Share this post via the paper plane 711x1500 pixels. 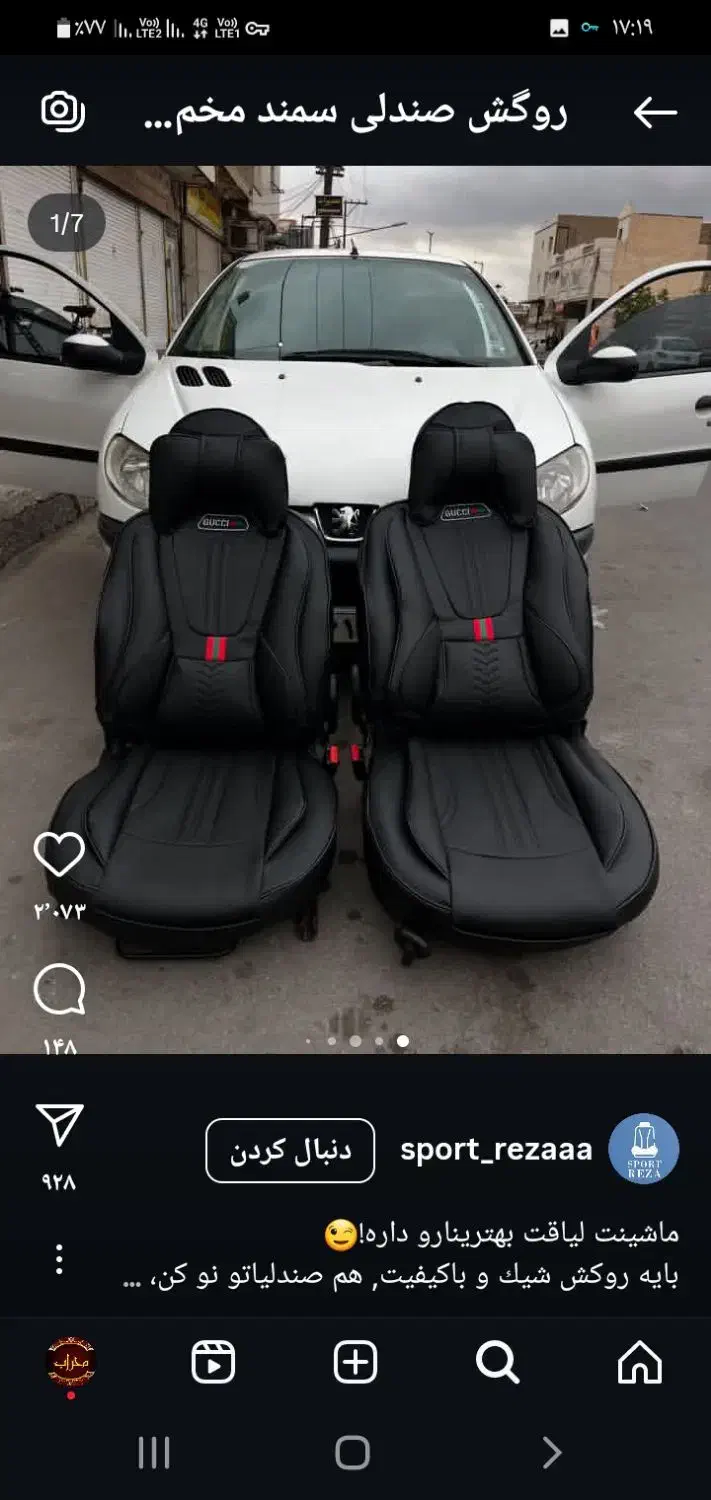point(60,1126)
